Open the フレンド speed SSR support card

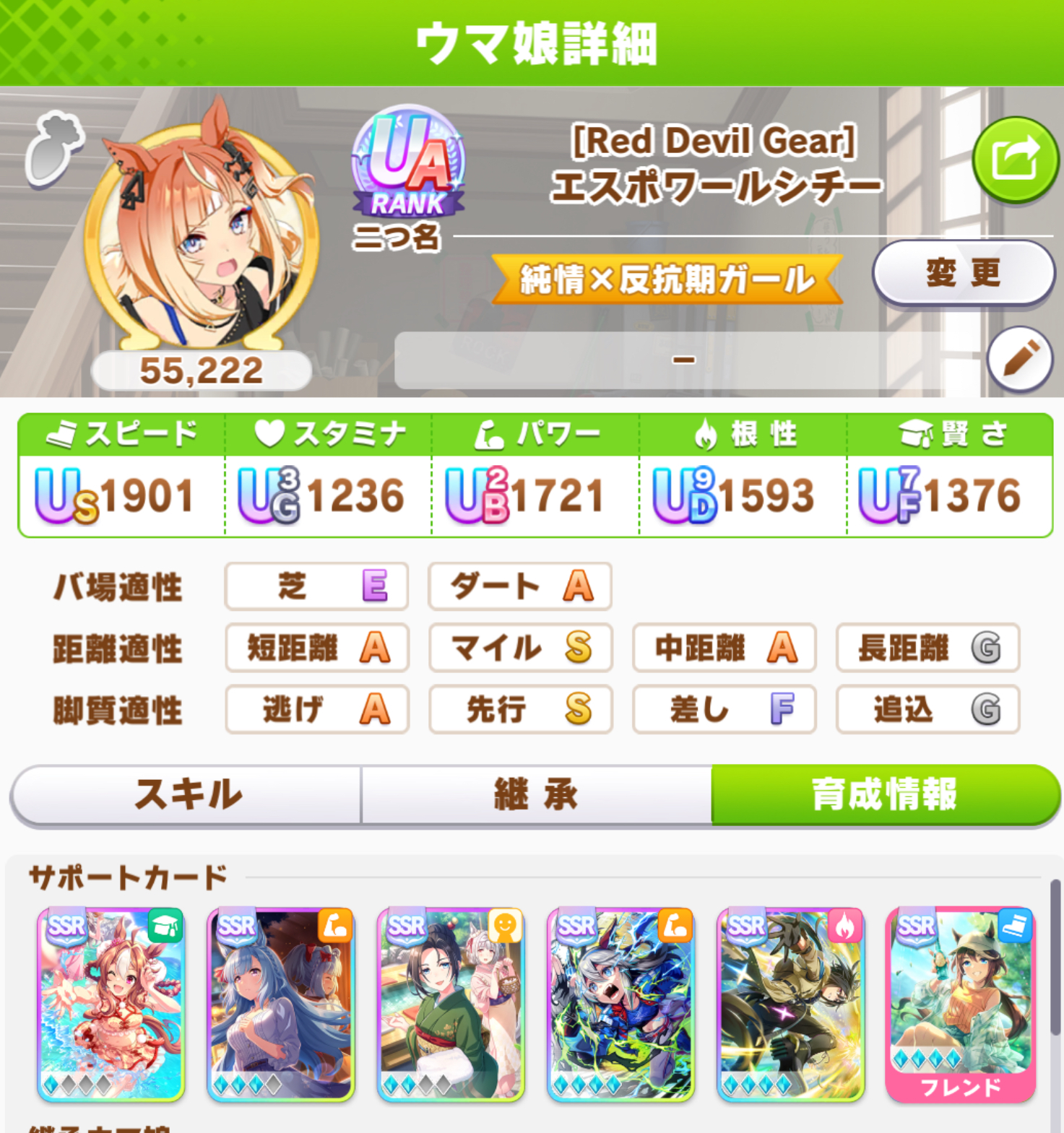pos(961,1004)
